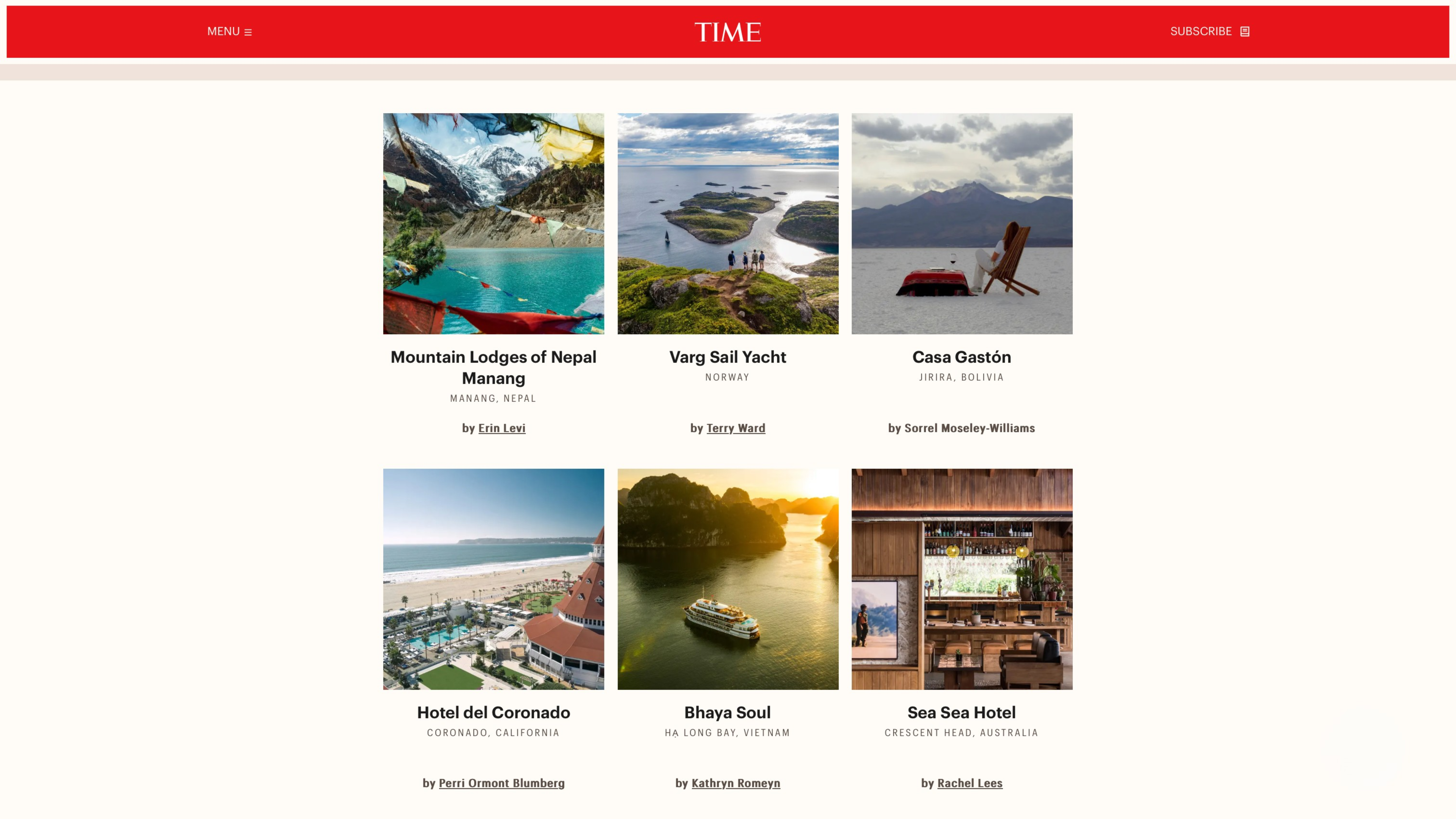Image resolution: width=1456 pixels, height=819 pixels.
Task: Open Perri Ormont Blumberg's author link
Action: [x=501, y=783]
